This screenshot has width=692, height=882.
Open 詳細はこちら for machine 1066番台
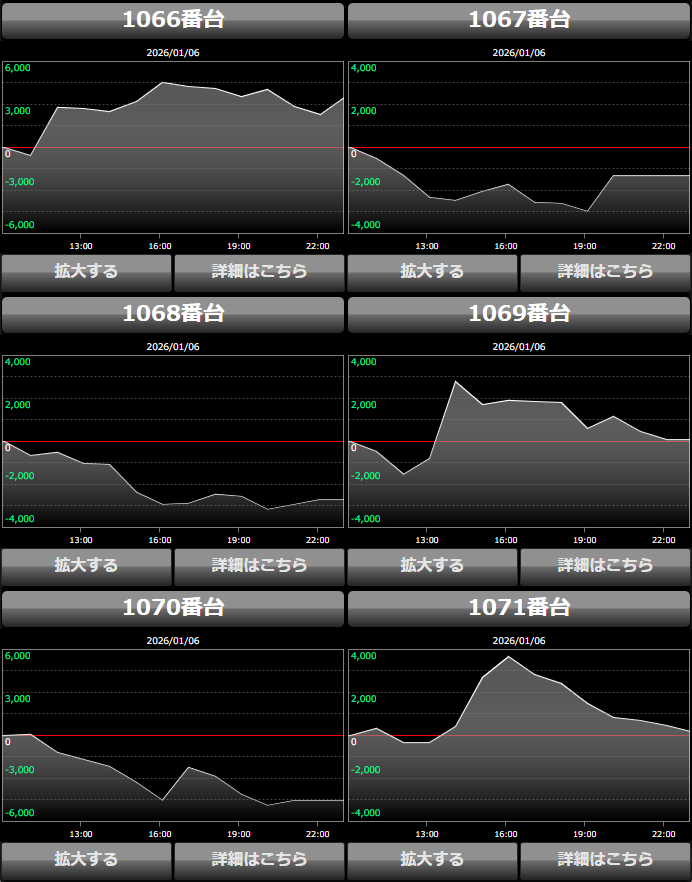(x=259, y=271)
